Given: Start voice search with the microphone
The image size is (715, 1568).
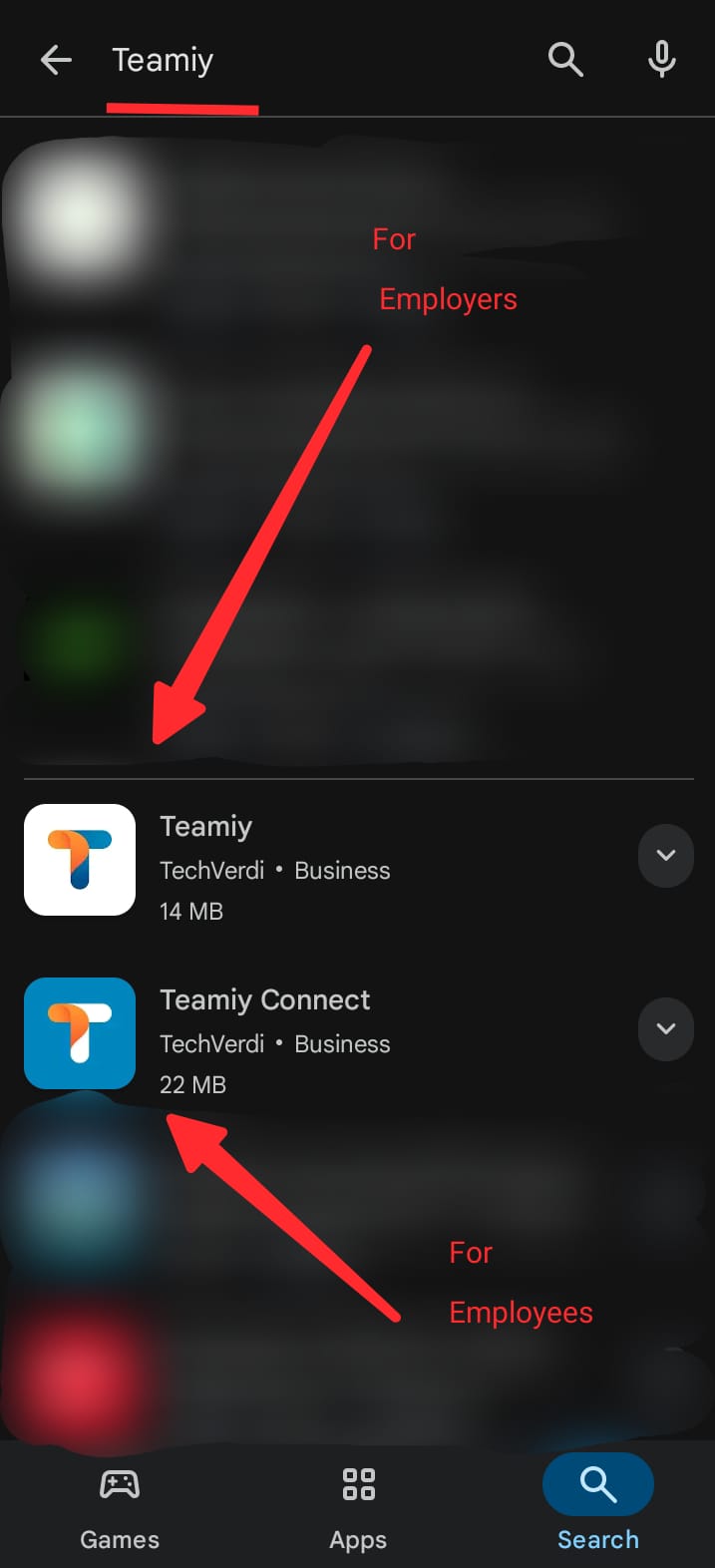Looking at the screenshot, I should pyautogui.click(x=661, y=60).
